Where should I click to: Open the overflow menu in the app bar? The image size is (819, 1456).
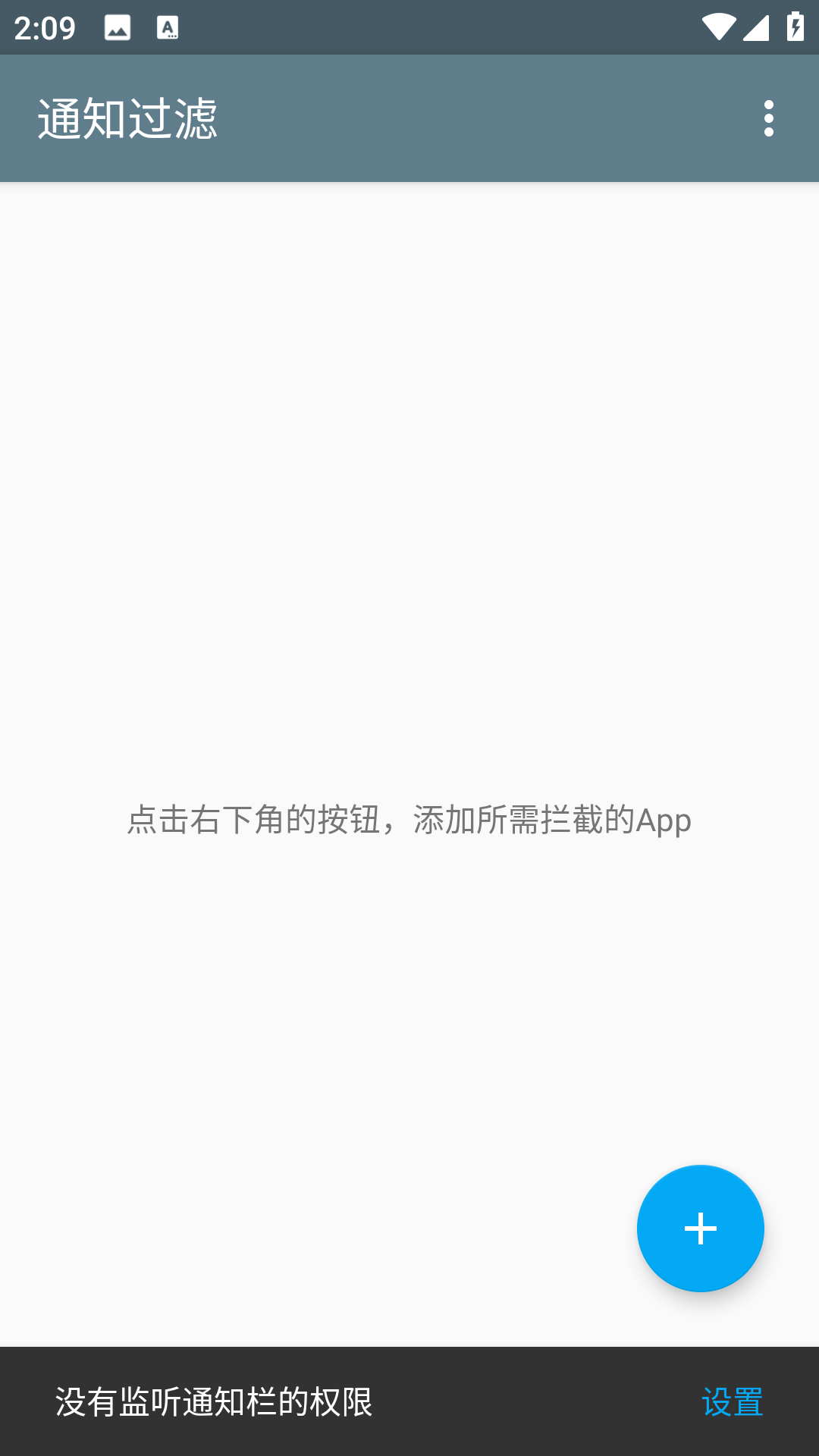[x=768, y=118]
